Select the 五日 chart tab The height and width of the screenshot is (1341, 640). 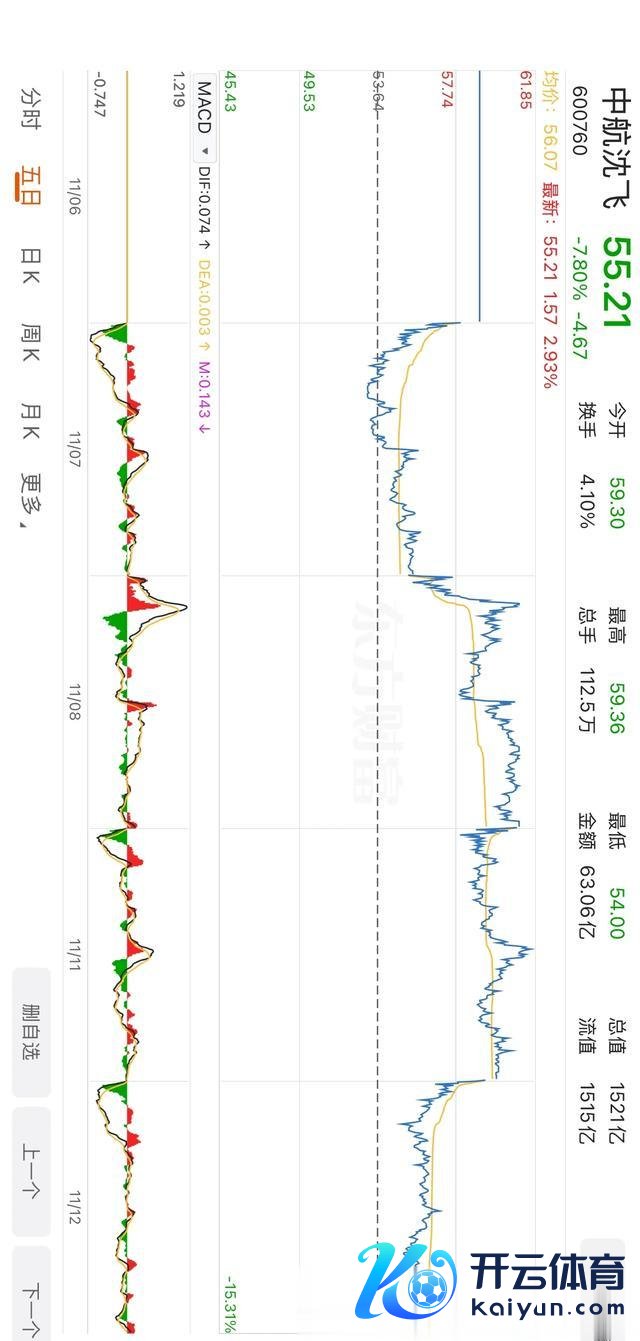pos(31,187)
